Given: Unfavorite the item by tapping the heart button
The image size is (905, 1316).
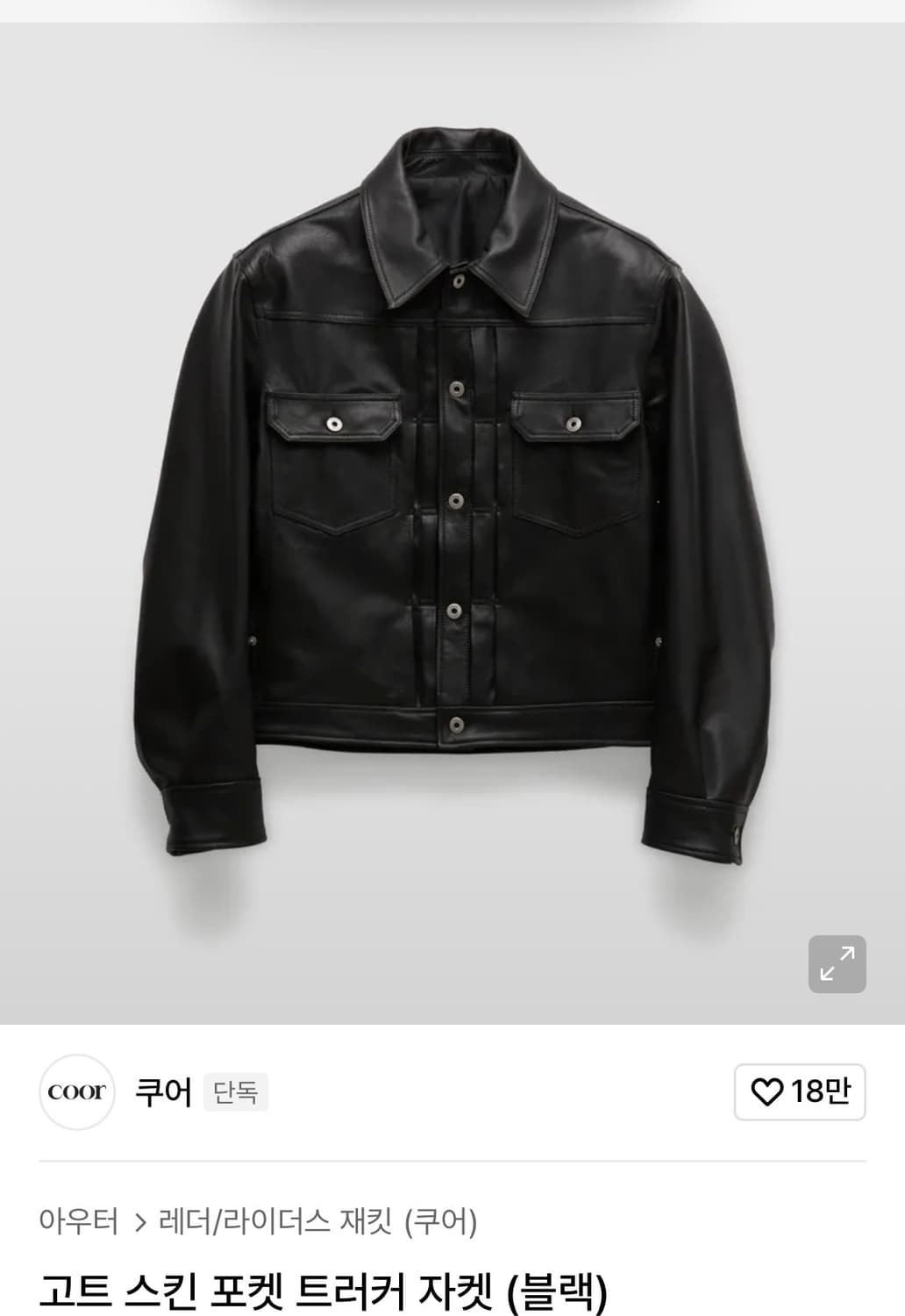Looking at the screenshot, I should point(770,1092).
